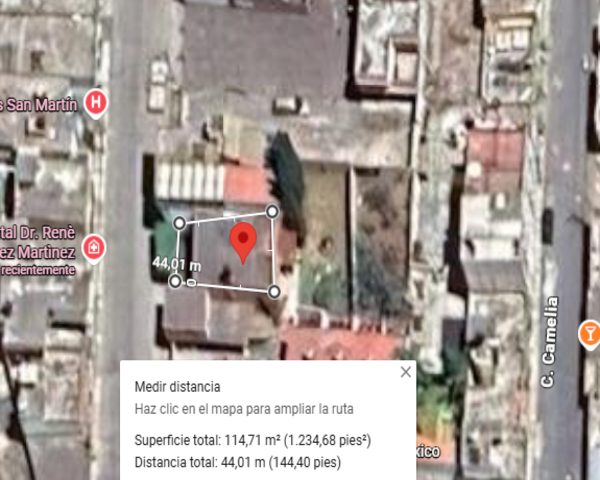600x480 pixels.
Task: Open Hospital Dr. Renè Martinez marker
Action: click(94, 248)
